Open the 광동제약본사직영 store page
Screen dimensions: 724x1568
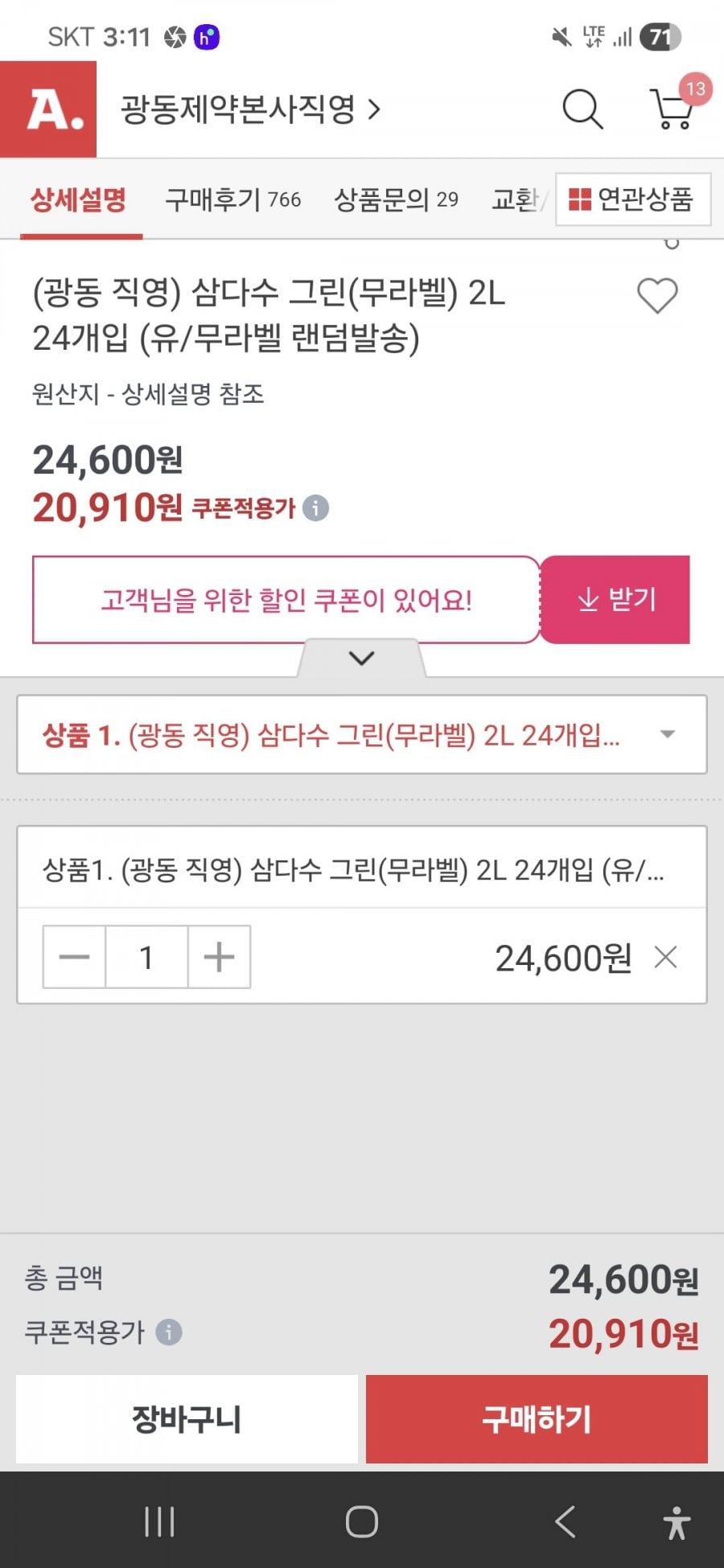tap(249, 109)
